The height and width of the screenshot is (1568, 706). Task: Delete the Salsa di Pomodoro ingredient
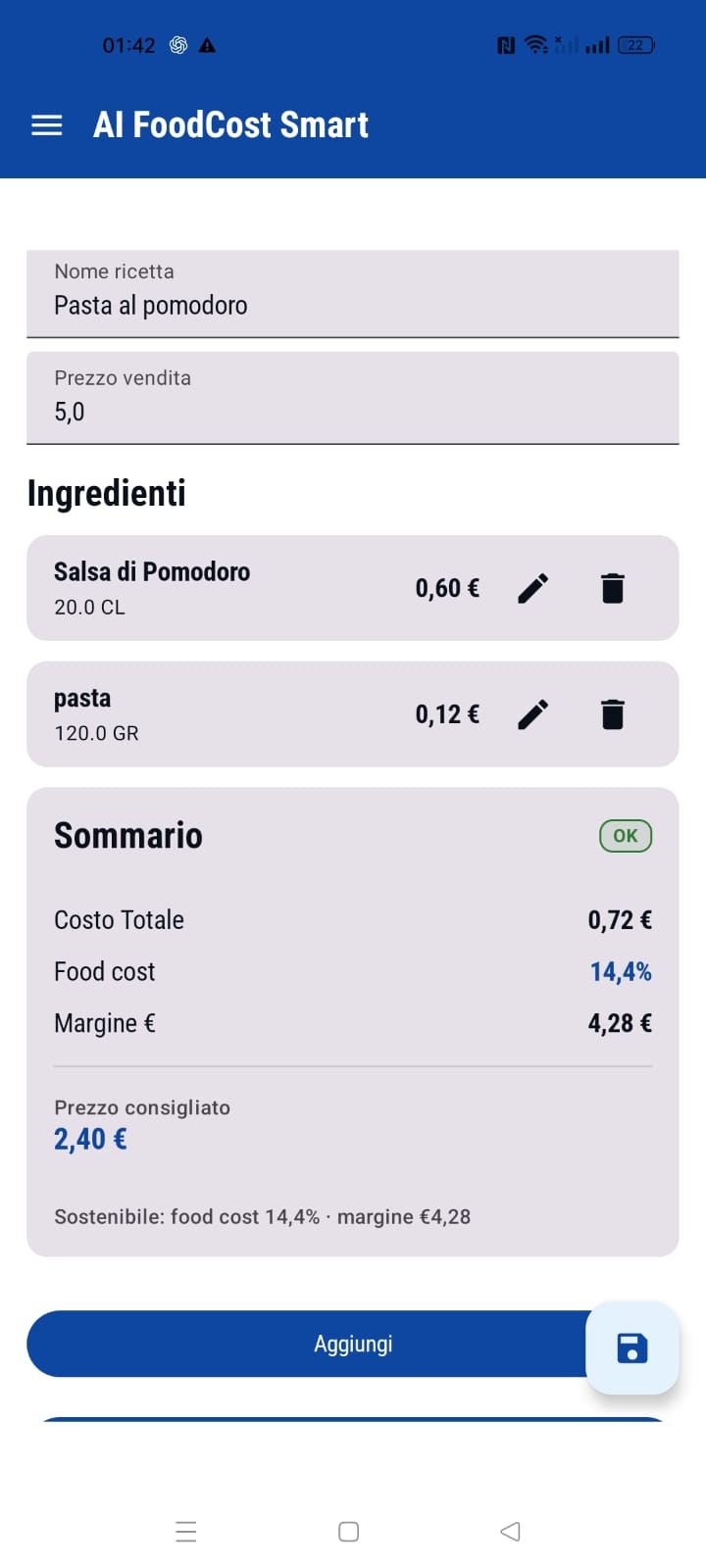tap(612, 588)
